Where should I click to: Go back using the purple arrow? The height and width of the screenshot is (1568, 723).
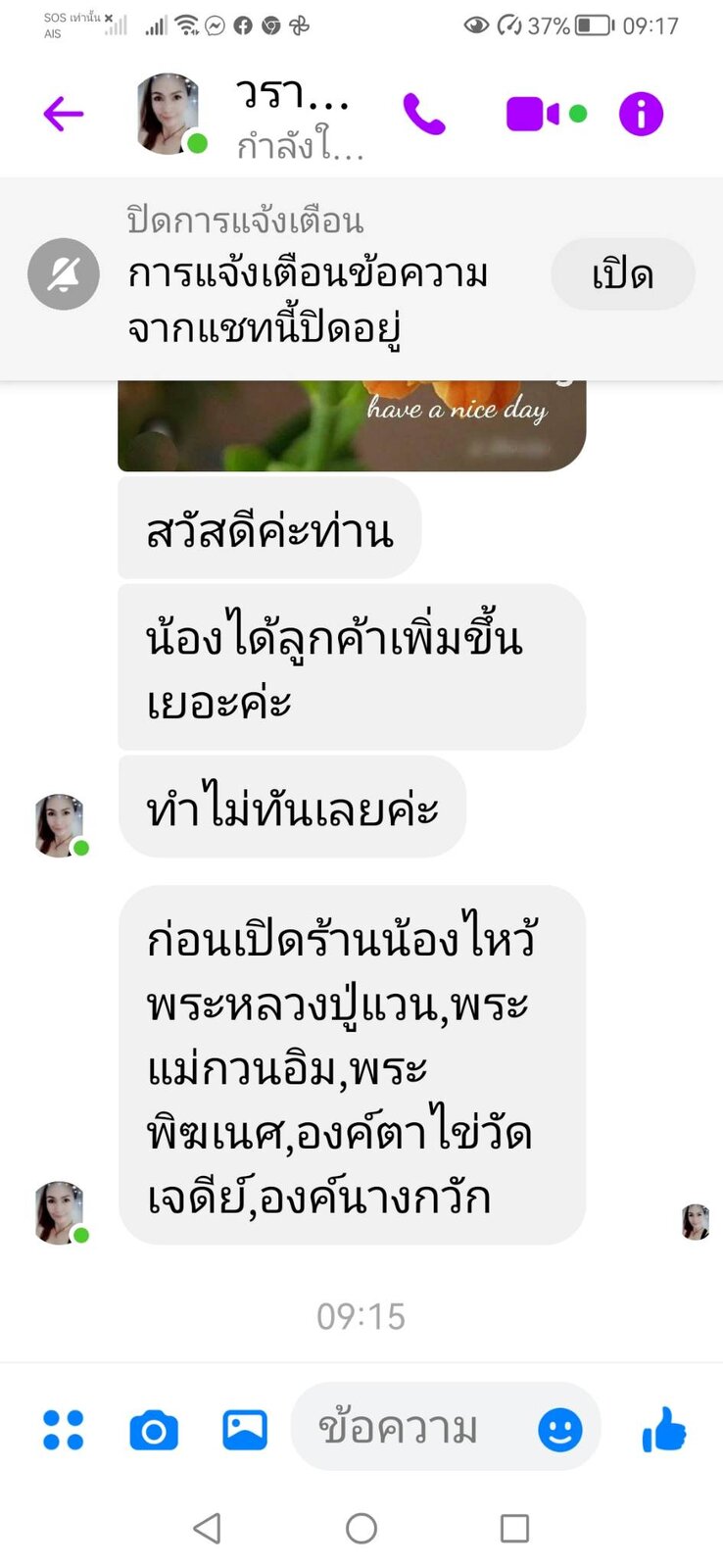tap(64, 115)
